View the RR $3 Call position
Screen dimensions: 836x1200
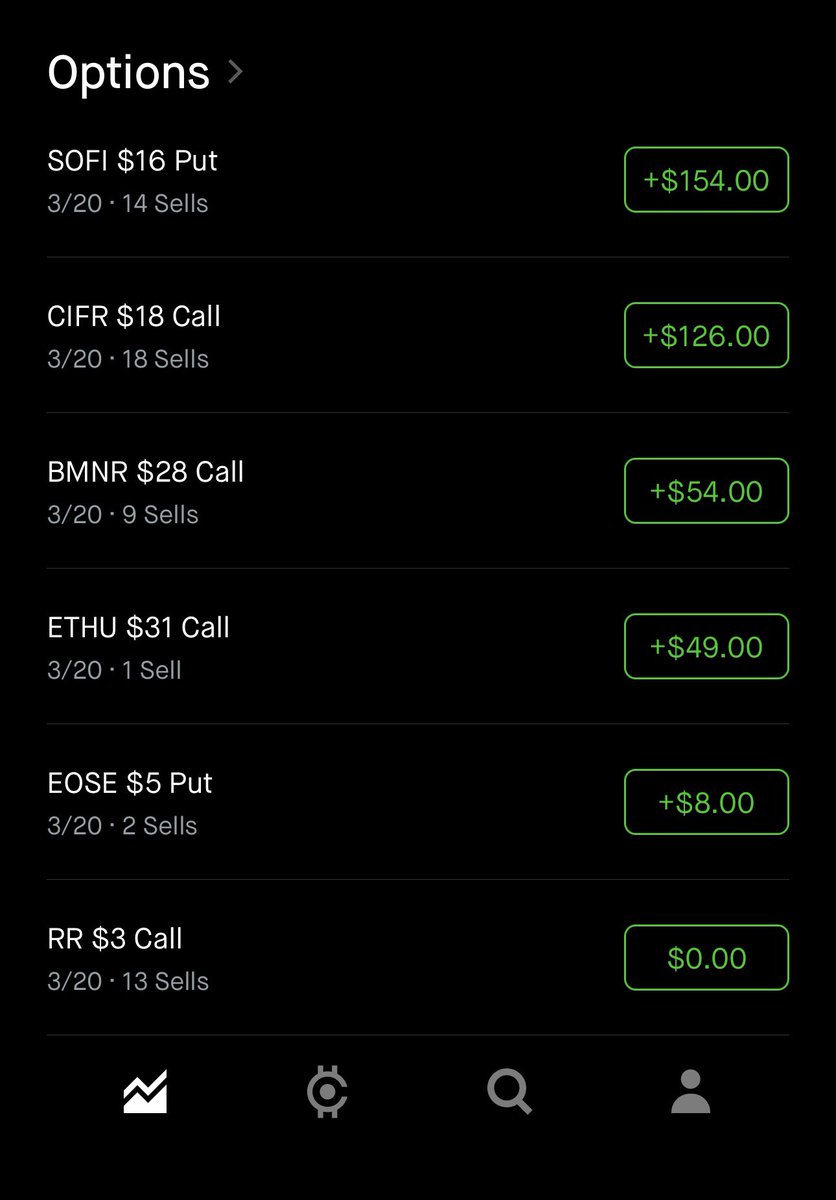point(128,959)
